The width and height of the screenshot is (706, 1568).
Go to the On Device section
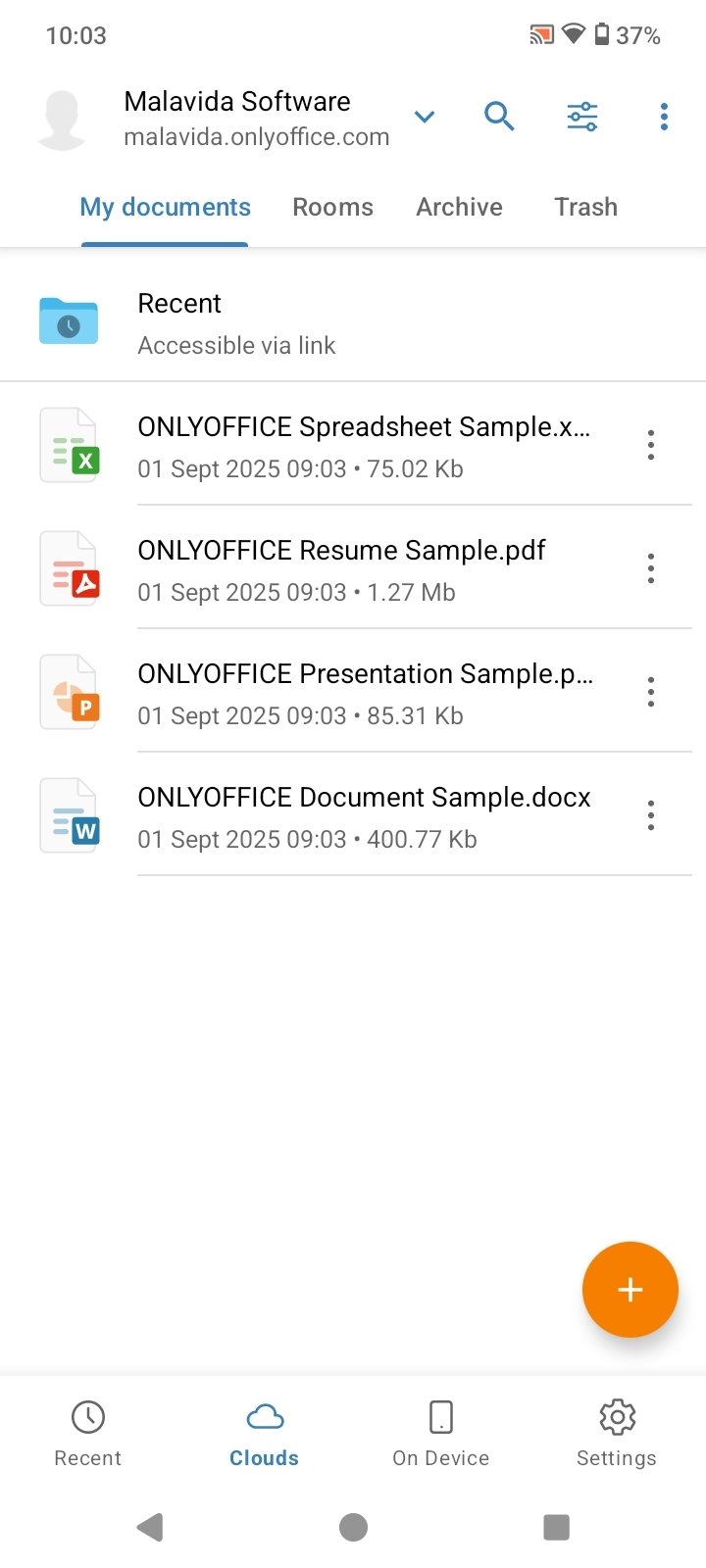pyautogui.click(x=440, y=1433)
